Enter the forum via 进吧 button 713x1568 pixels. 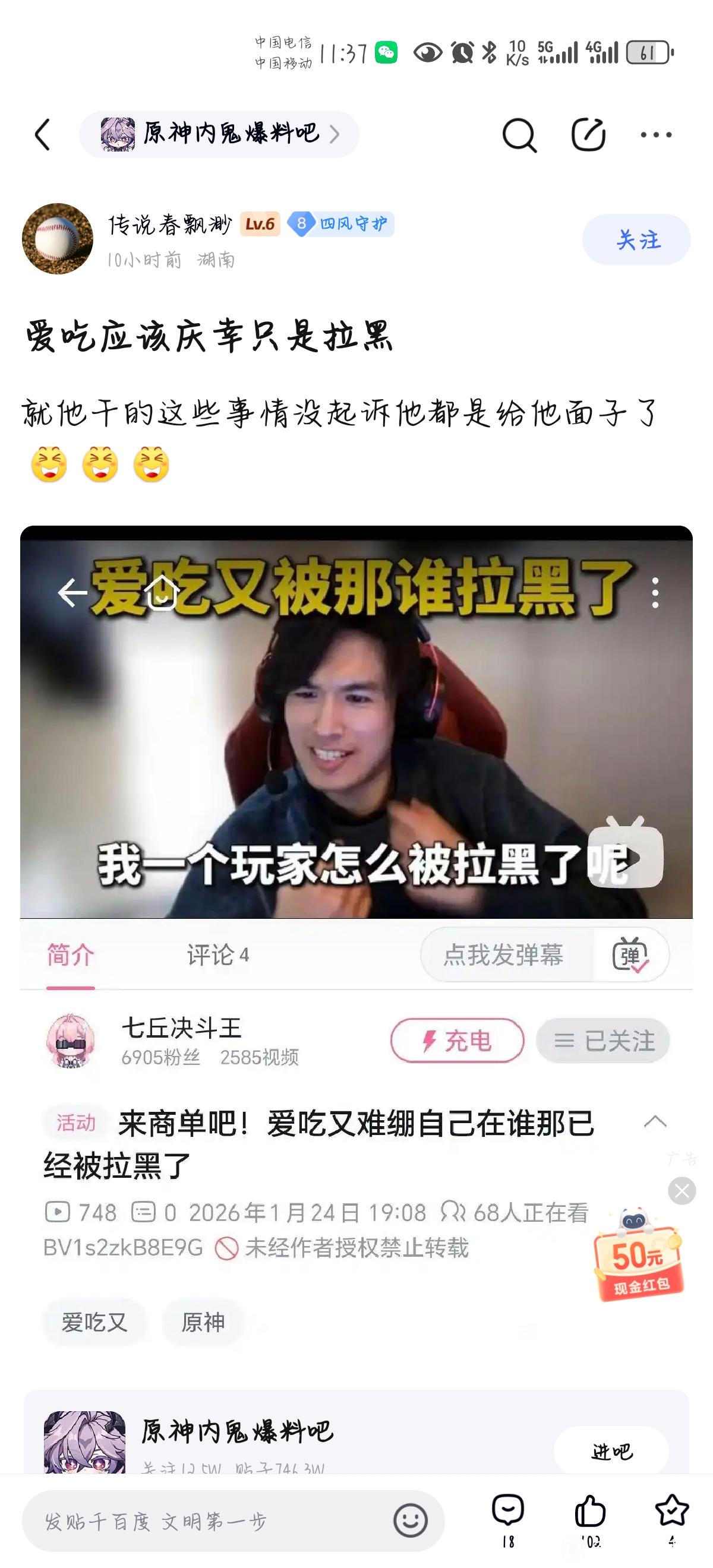click(x=611, y=1451)
